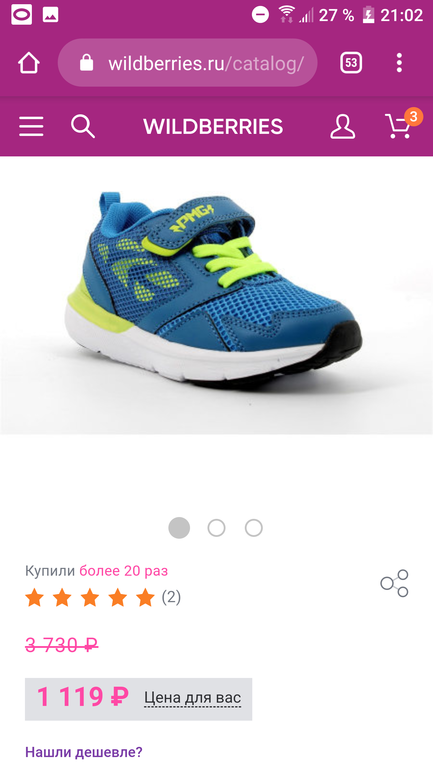The width and height of the screenshot is (433, 770).
Task: Open the Wildberries search icon
Action: point(82,127)
